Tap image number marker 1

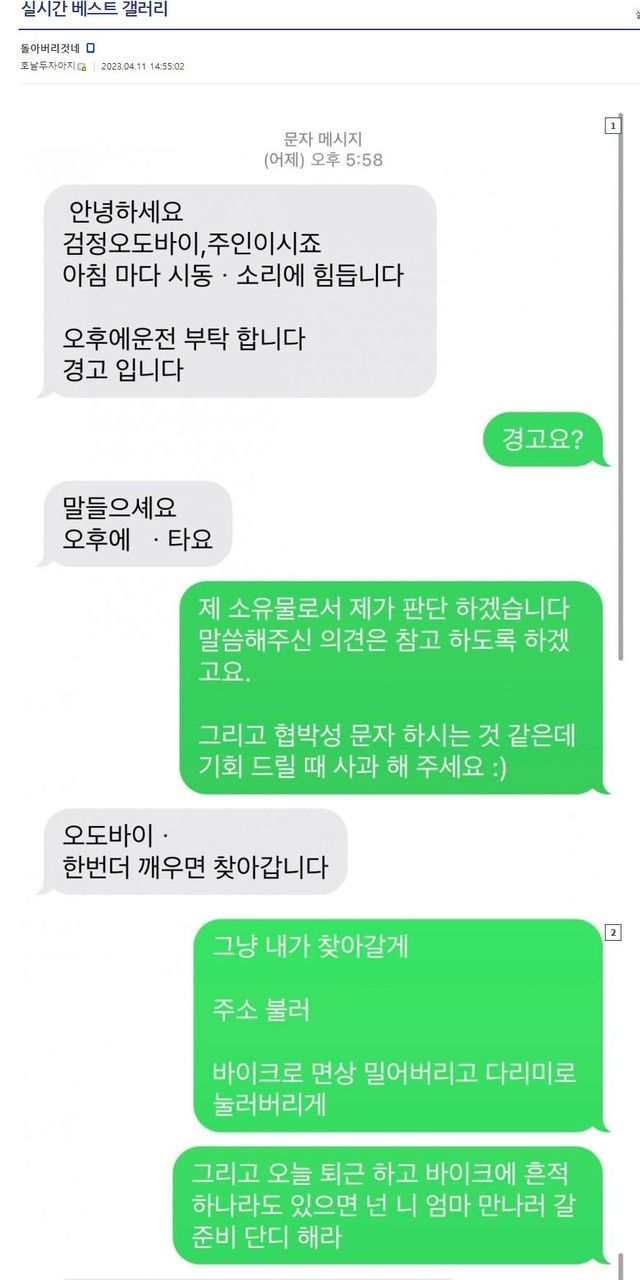coord(613,125)
